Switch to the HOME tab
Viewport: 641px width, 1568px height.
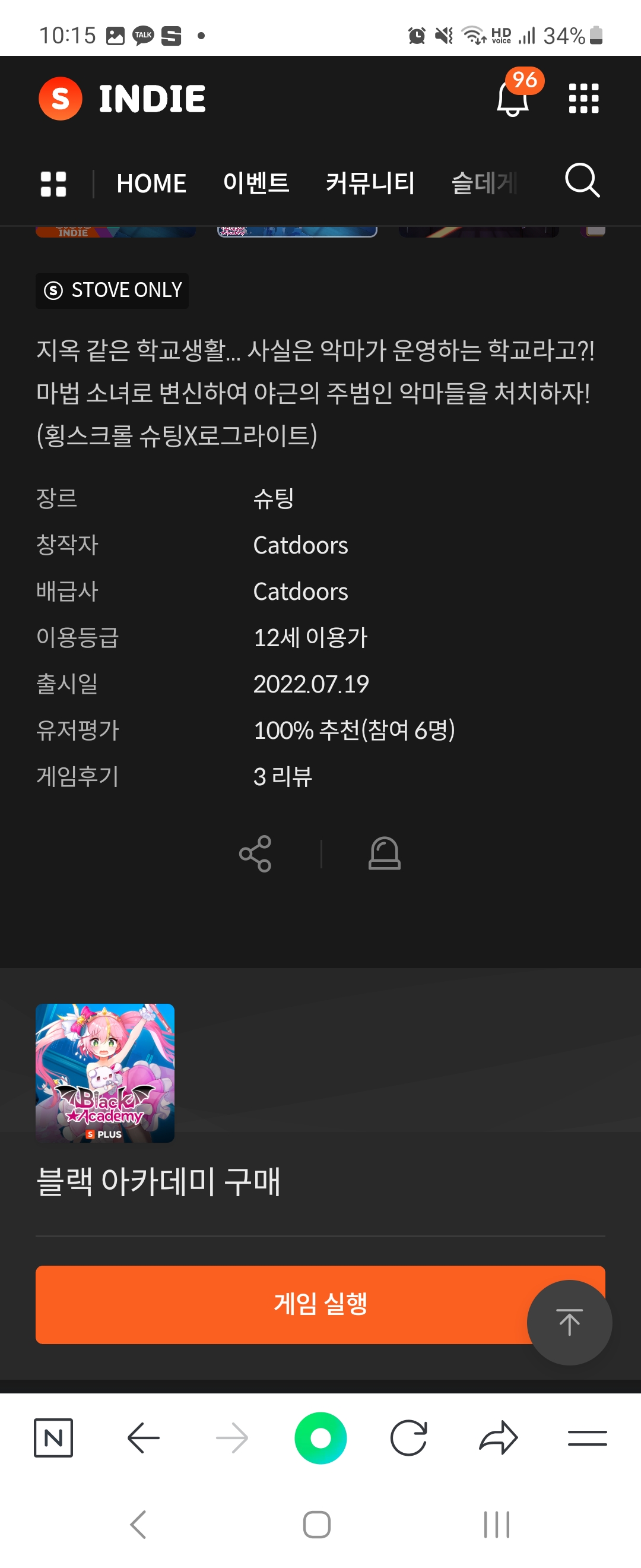[x=151, y=184]
